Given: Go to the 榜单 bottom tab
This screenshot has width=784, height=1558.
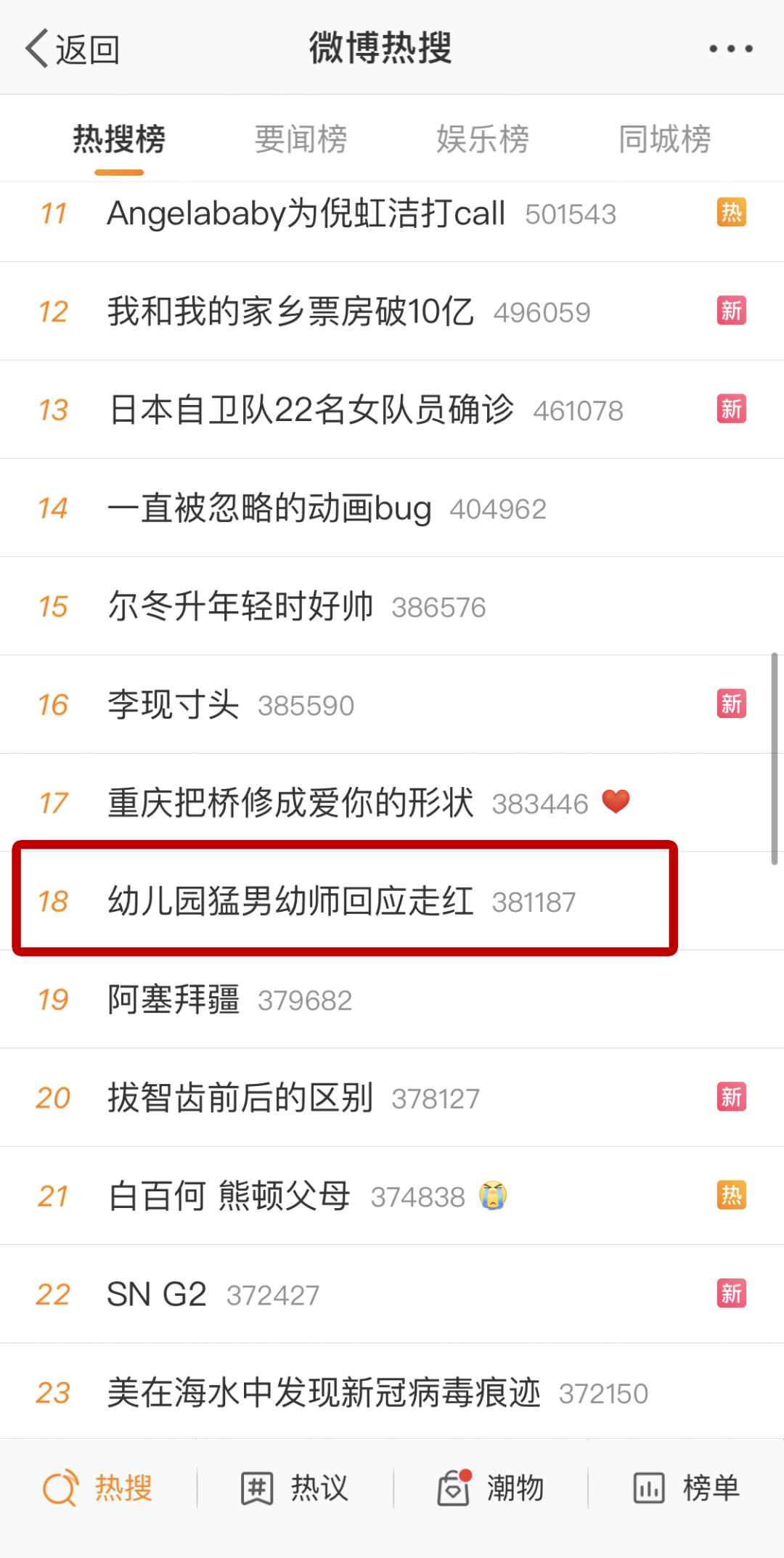Looking at the screenshot, I should [x=687, y=1488].
